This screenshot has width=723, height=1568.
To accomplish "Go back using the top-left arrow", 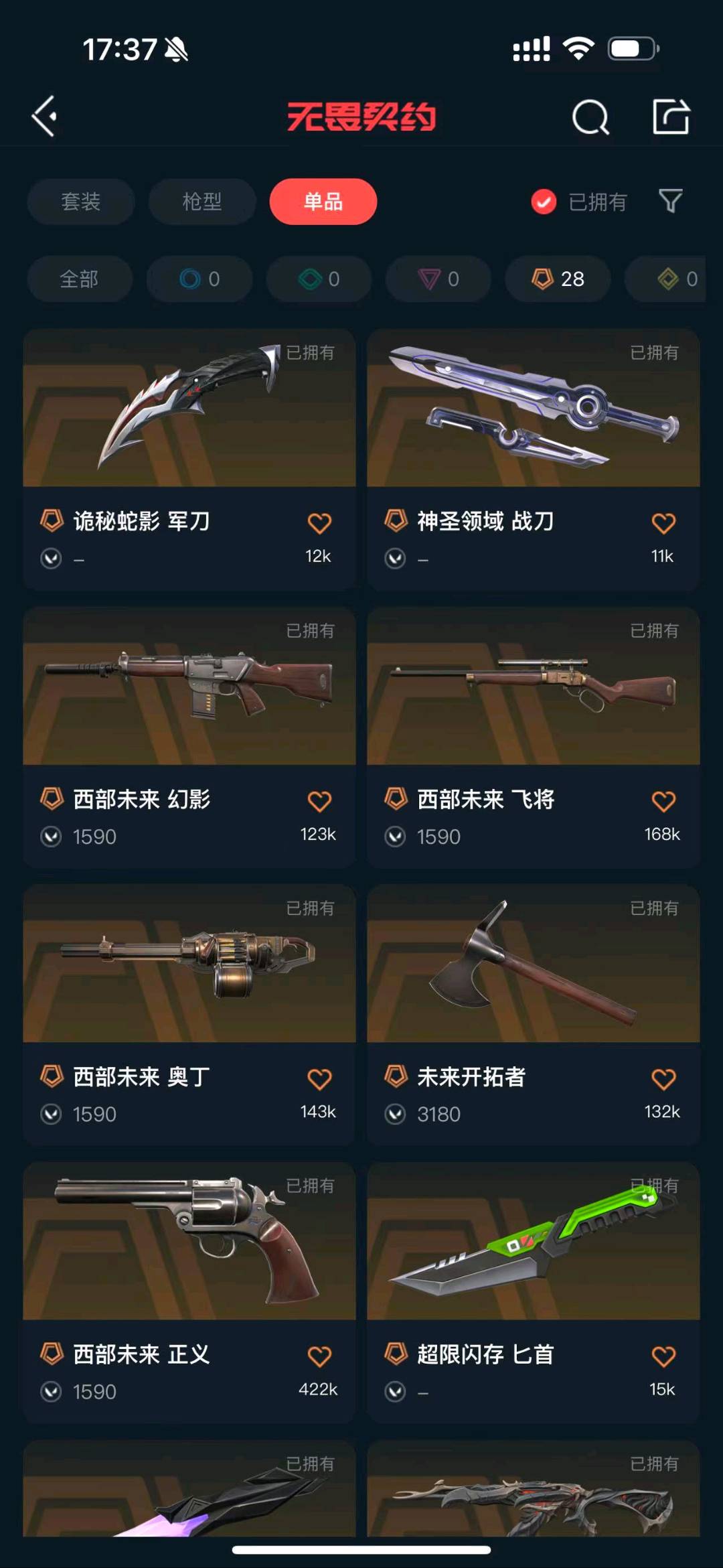I will pyautogui.click(x=45, y=117).
